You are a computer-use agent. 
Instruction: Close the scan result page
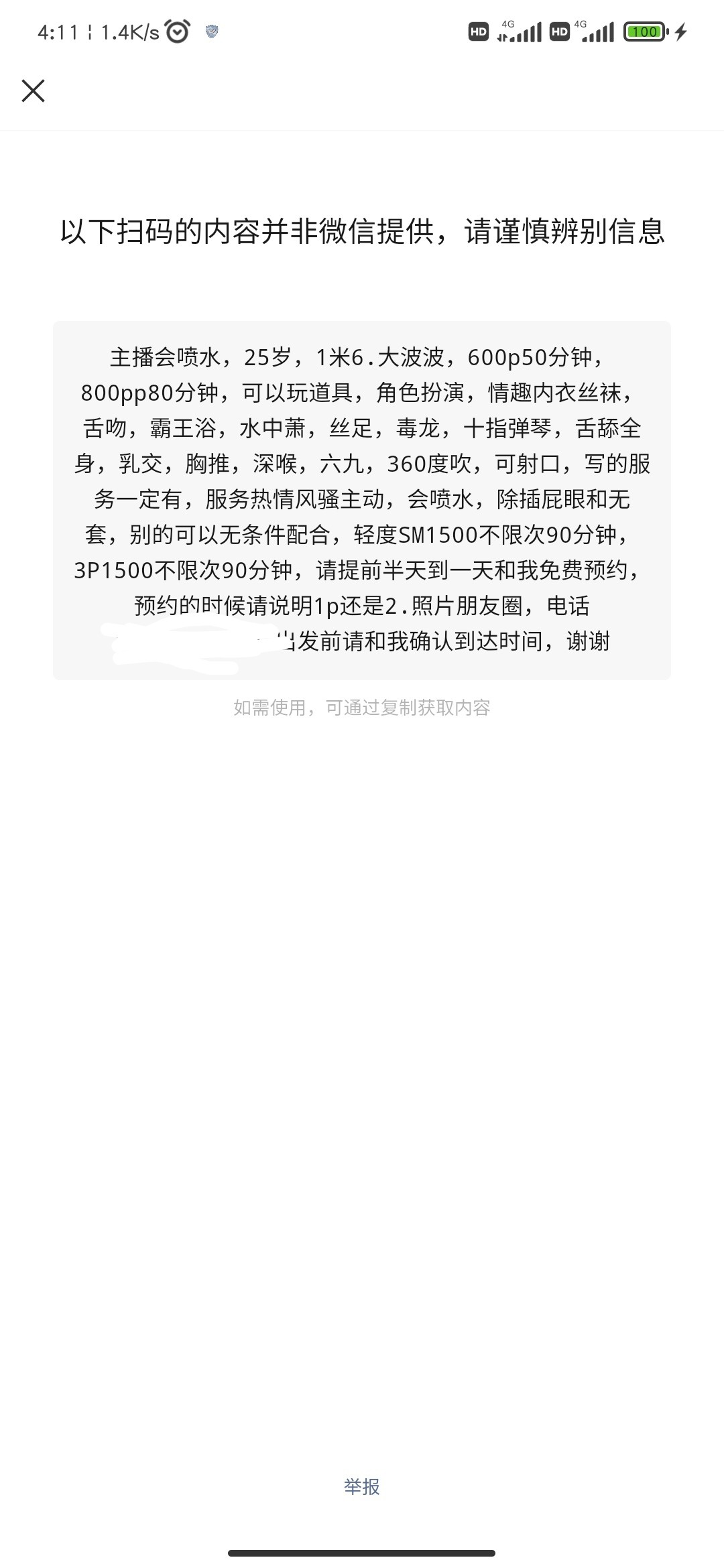(x=33, y=90)
